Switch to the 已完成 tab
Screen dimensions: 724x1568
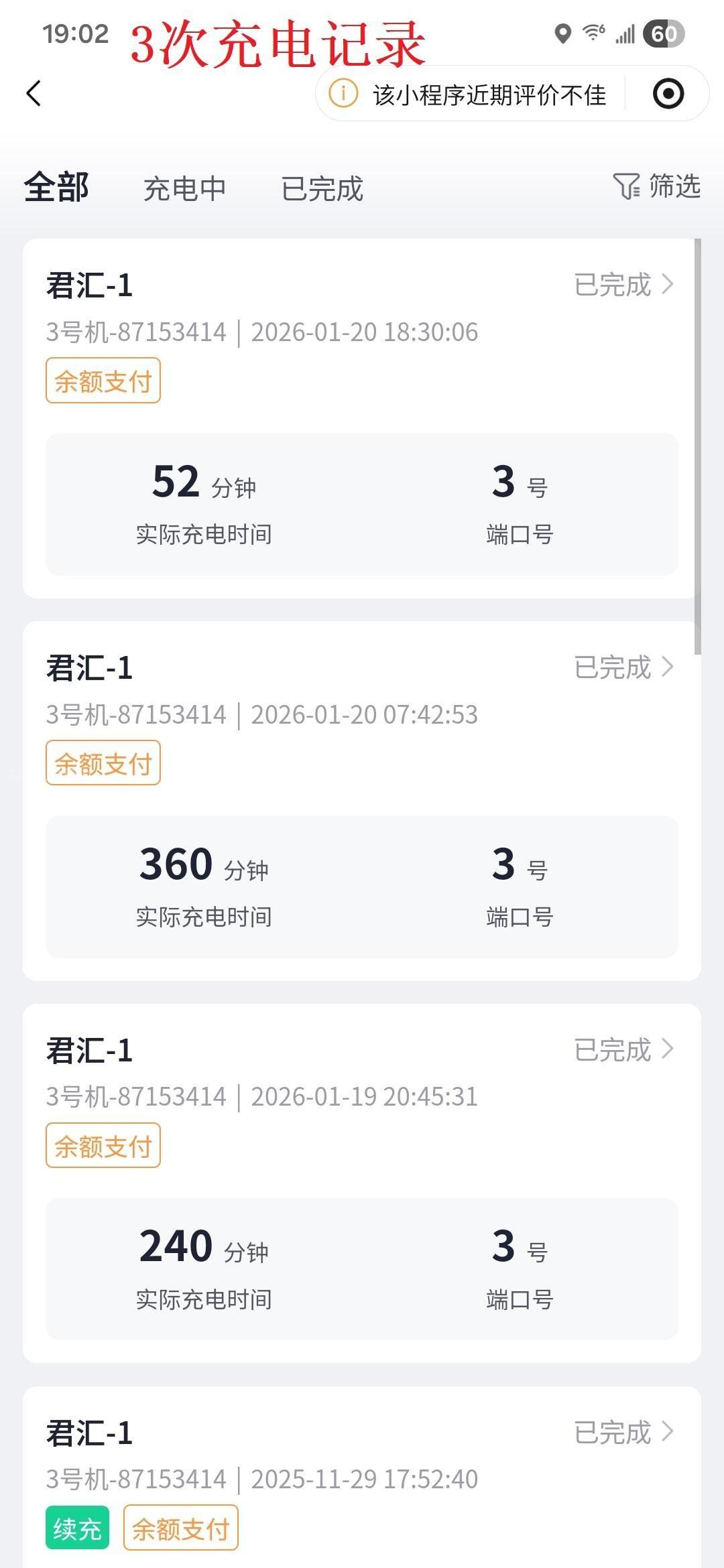click(322, 188)
